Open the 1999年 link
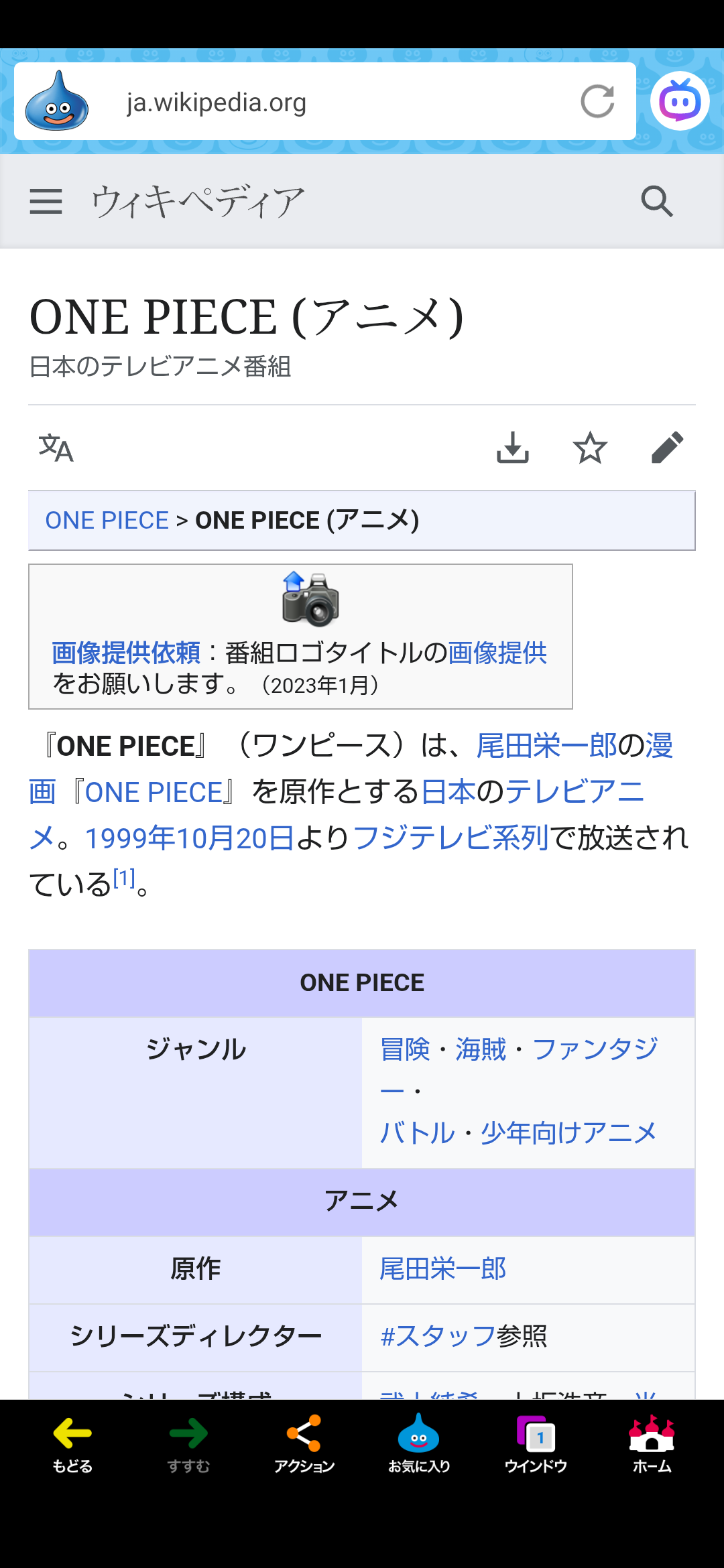 129,838
